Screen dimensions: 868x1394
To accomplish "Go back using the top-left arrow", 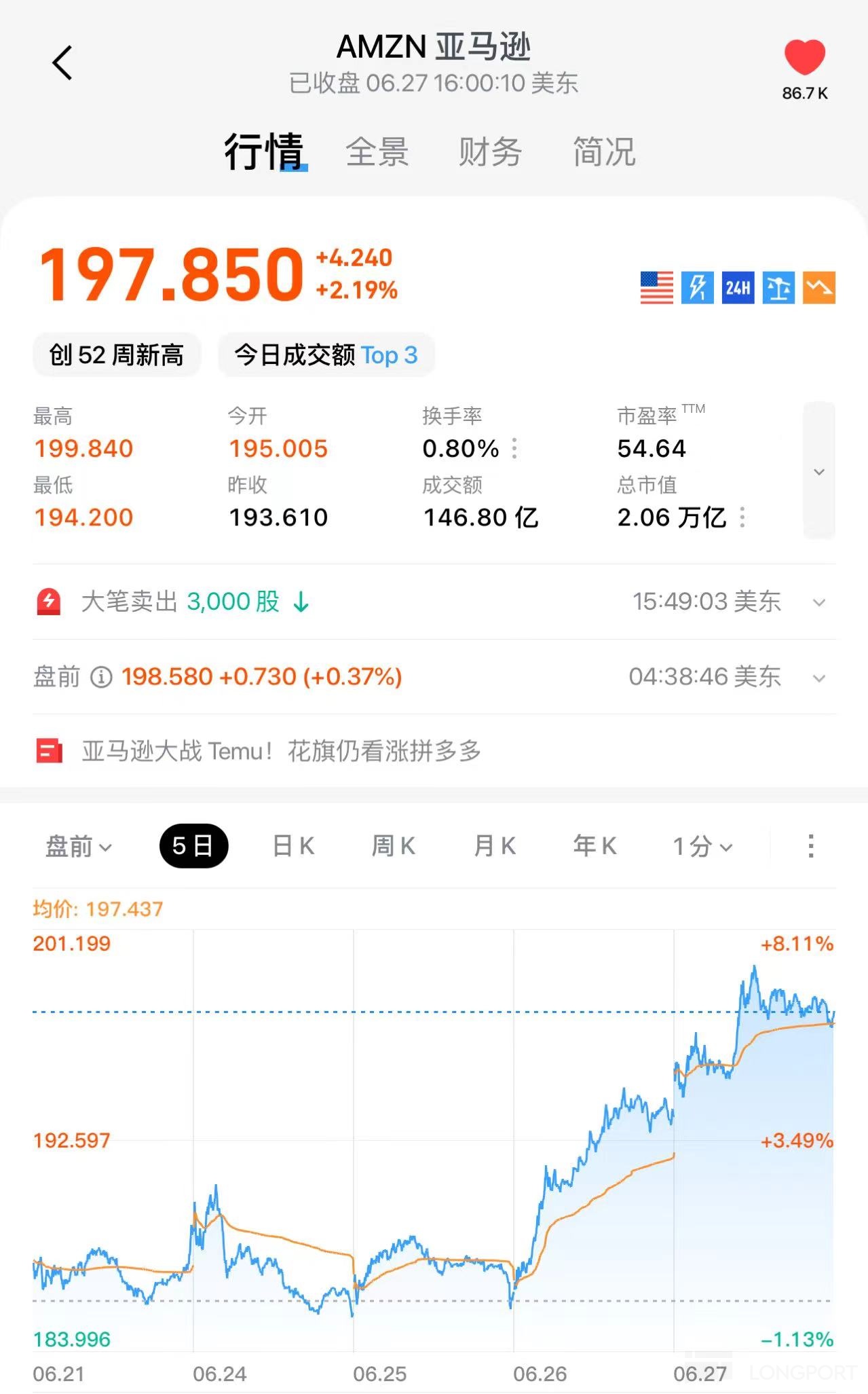I will [62, 63].
